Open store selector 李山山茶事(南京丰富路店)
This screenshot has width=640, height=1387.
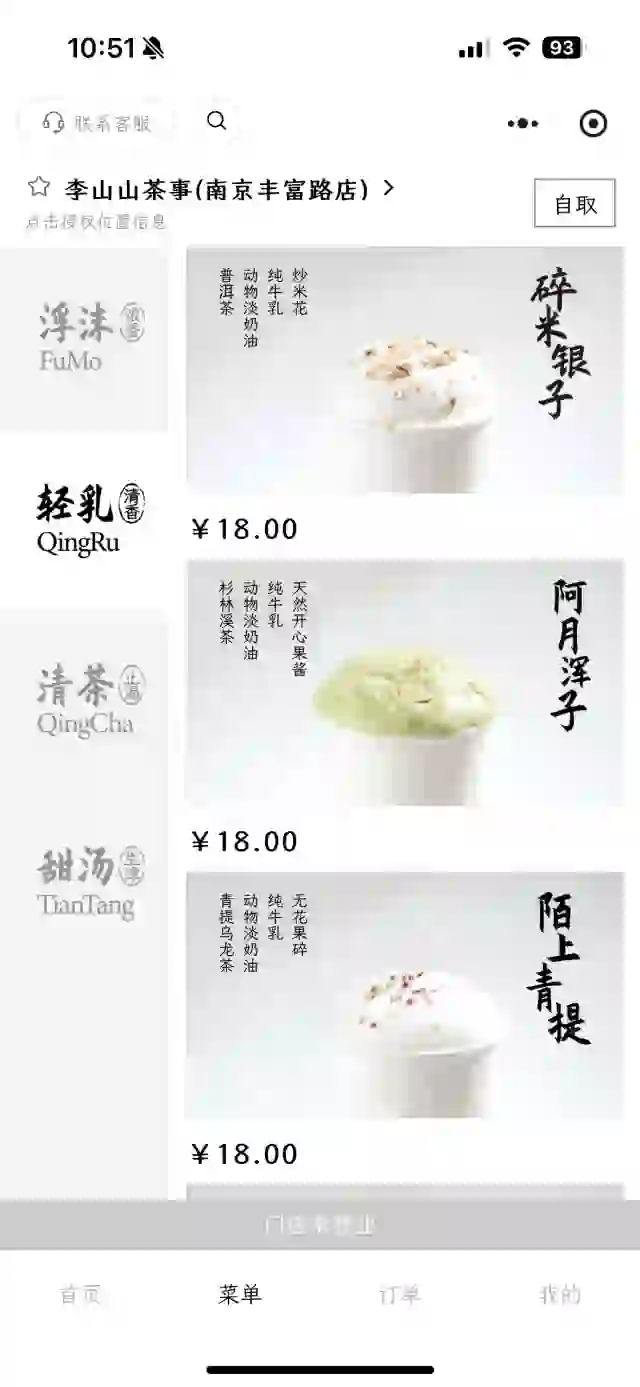(230, 189)
